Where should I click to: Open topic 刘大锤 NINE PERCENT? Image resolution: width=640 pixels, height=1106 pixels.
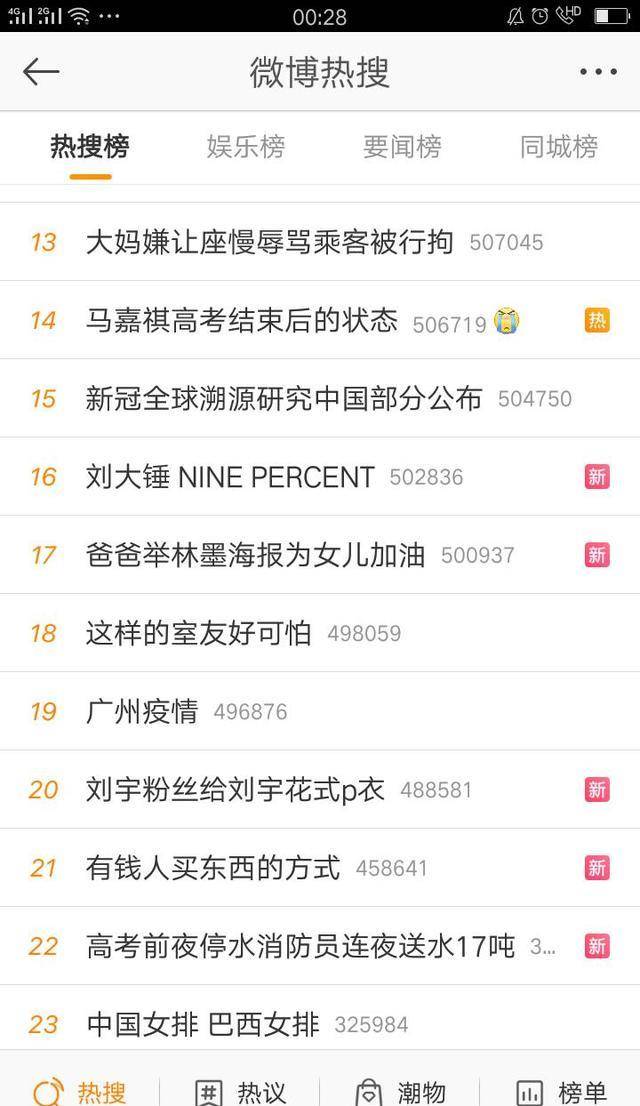pos(230,477)
